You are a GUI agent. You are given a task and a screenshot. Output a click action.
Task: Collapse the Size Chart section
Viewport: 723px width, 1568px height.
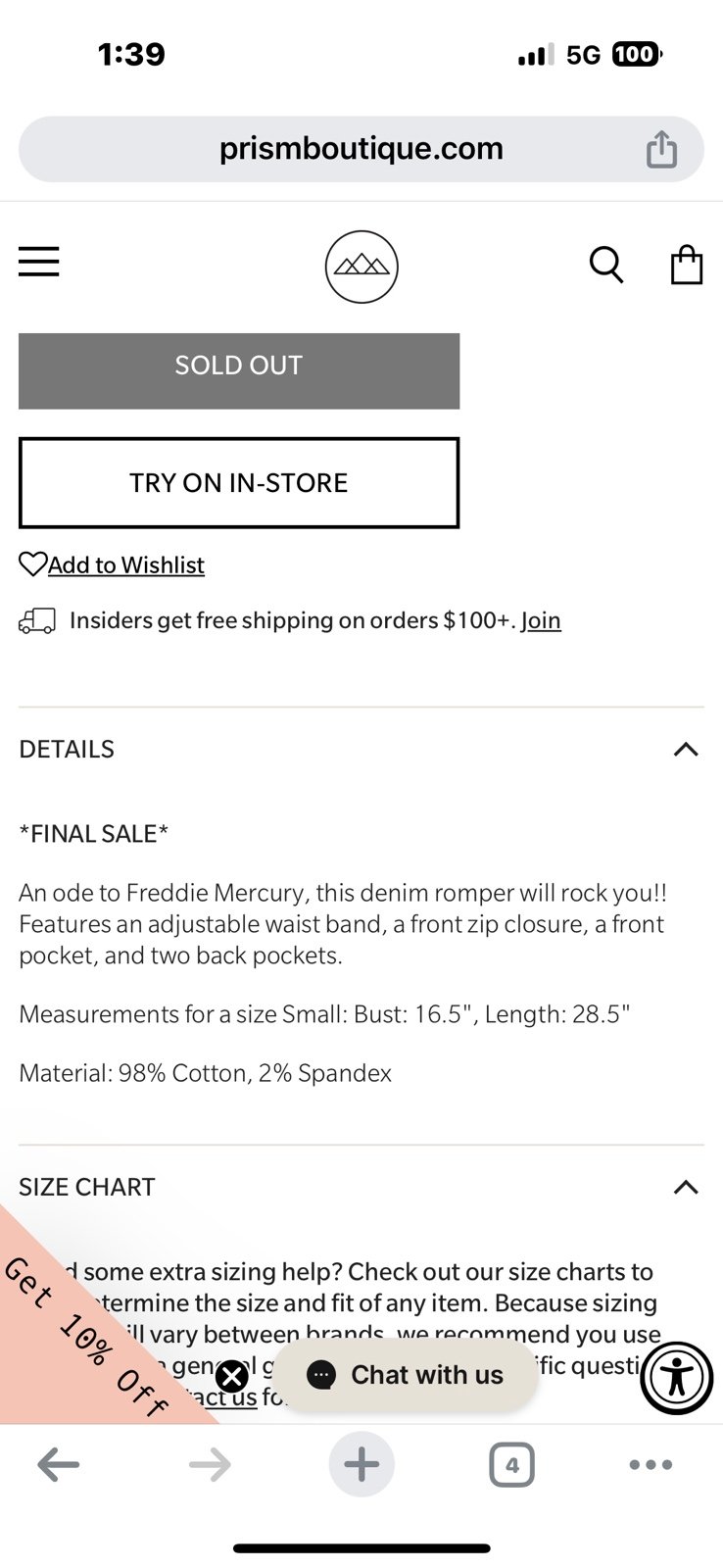tap(686, 1188)
